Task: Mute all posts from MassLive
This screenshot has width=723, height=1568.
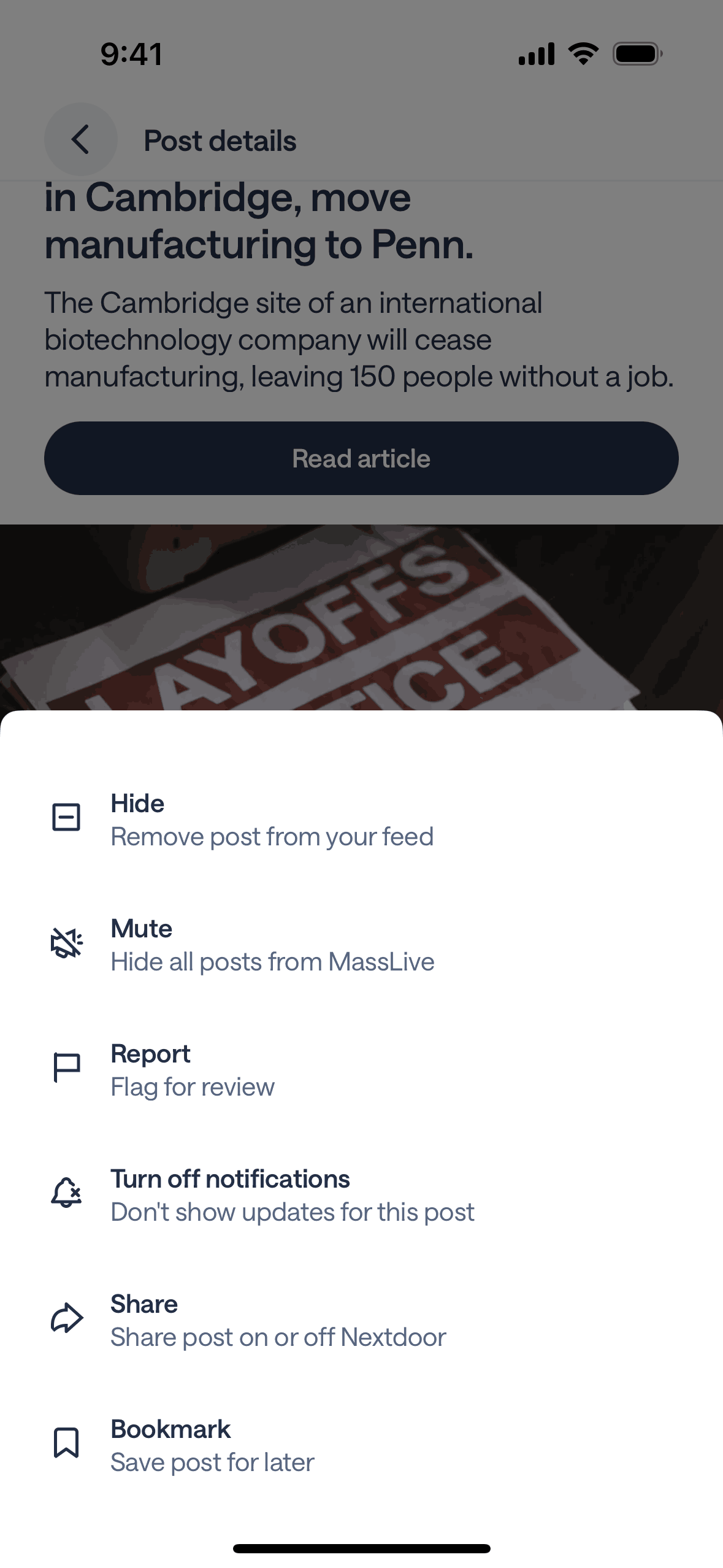Action: pyautogui.click(x=272, y=945)
